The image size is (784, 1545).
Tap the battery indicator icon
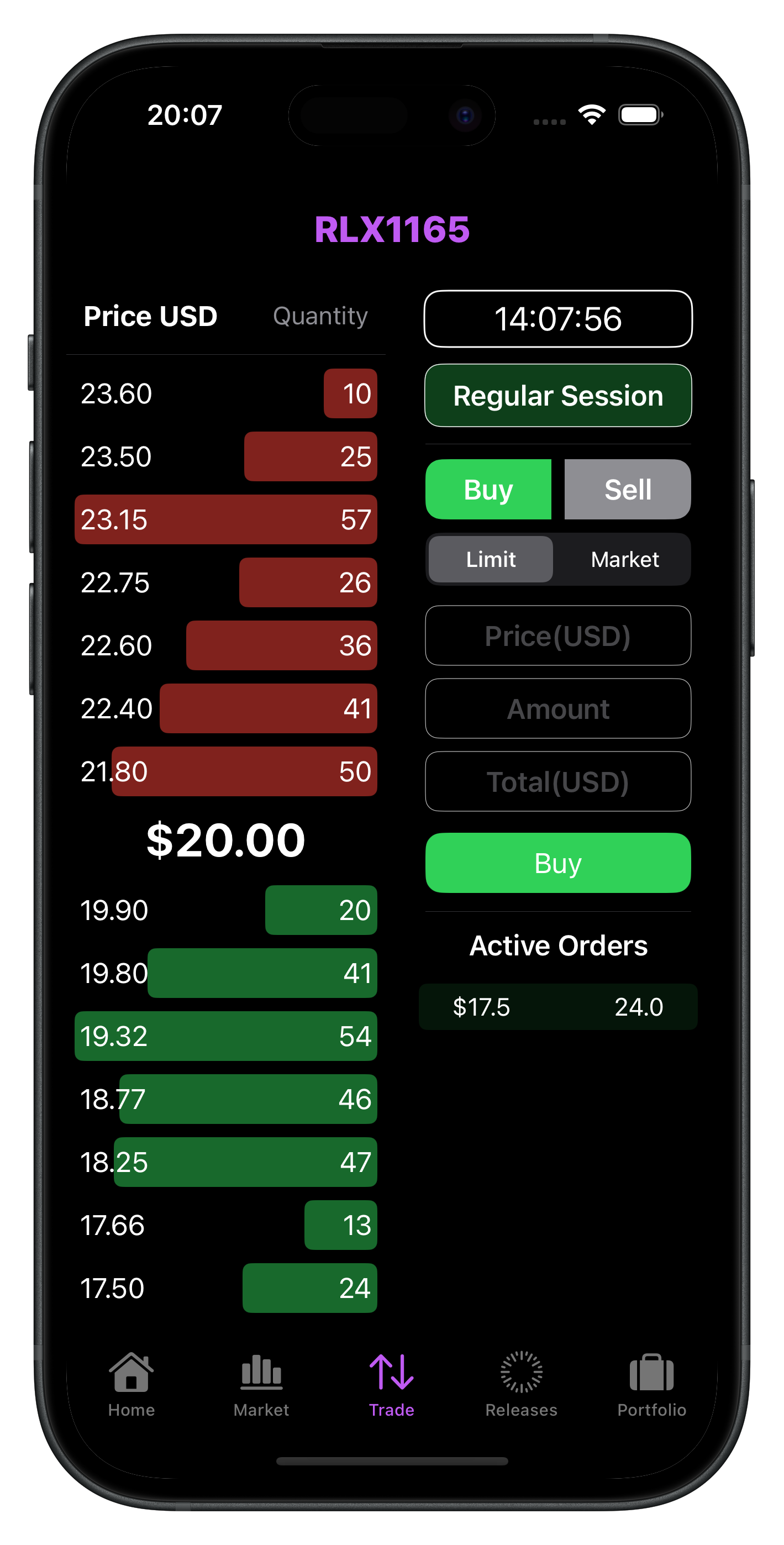click(x=639, y=113)
